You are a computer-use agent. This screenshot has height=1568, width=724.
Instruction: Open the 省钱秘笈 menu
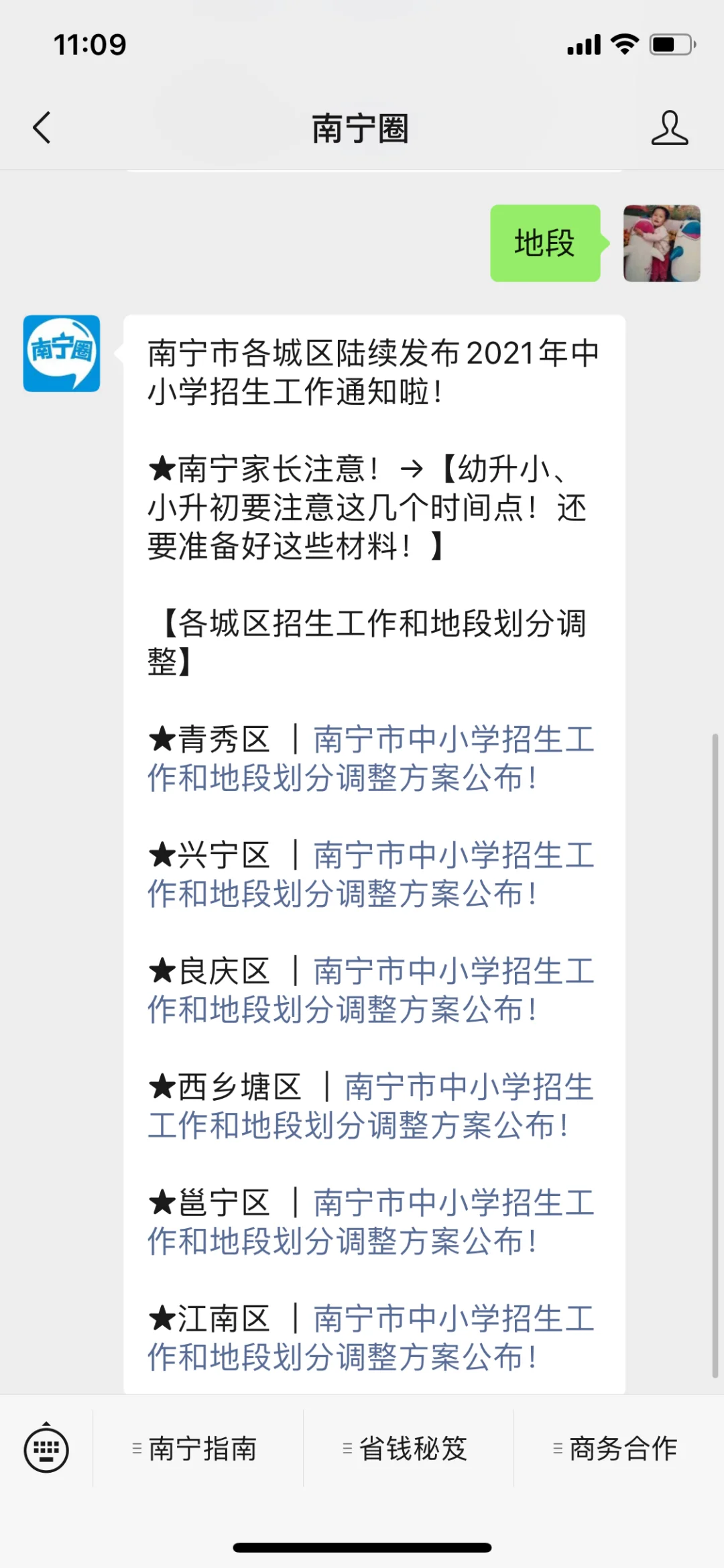408,1449
